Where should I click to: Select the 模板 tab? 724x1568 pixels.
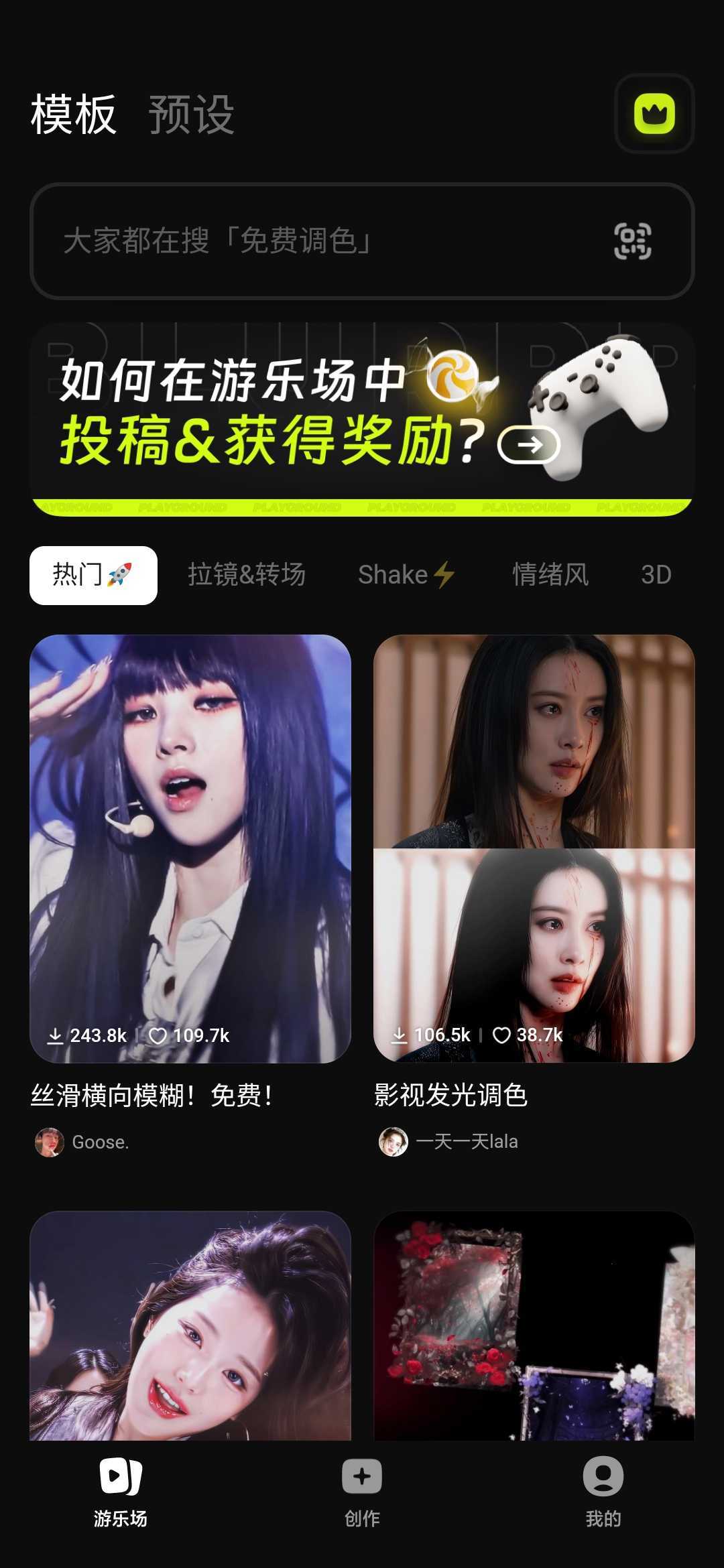point(74,115)
